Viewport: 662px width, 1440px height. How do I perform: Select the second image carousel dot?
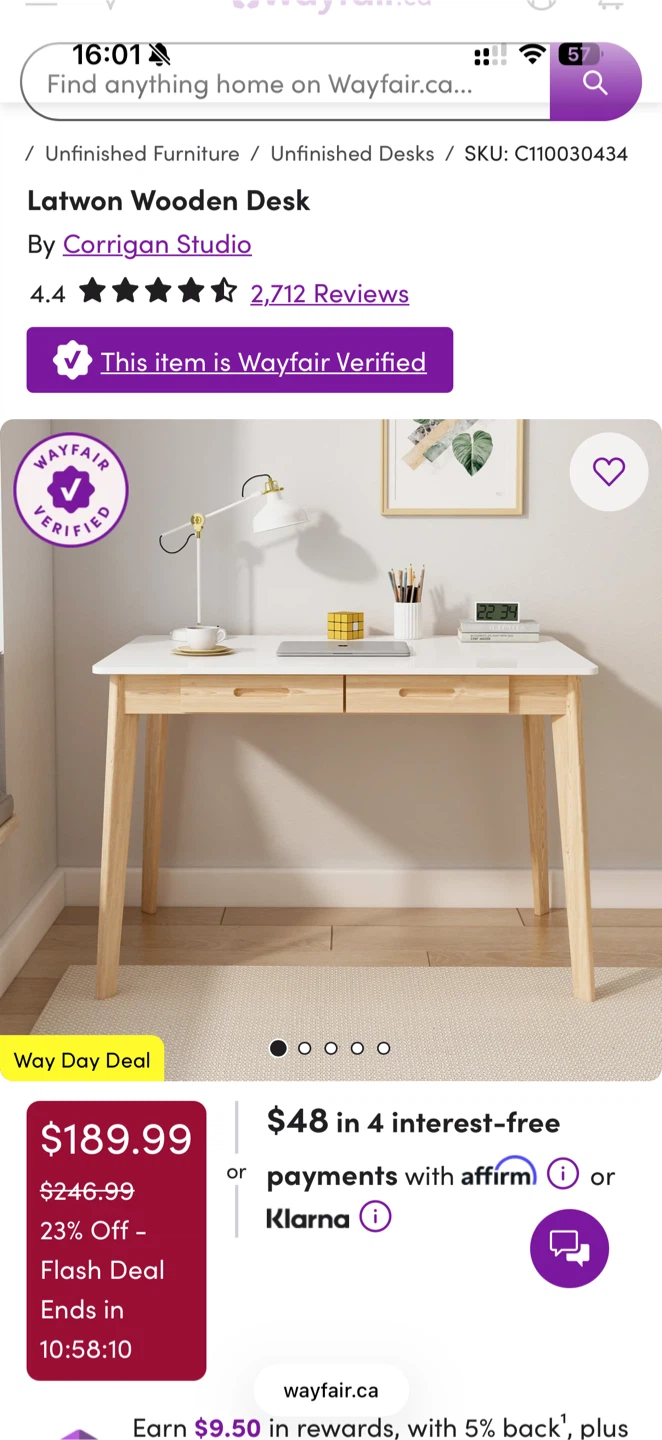304,1048
